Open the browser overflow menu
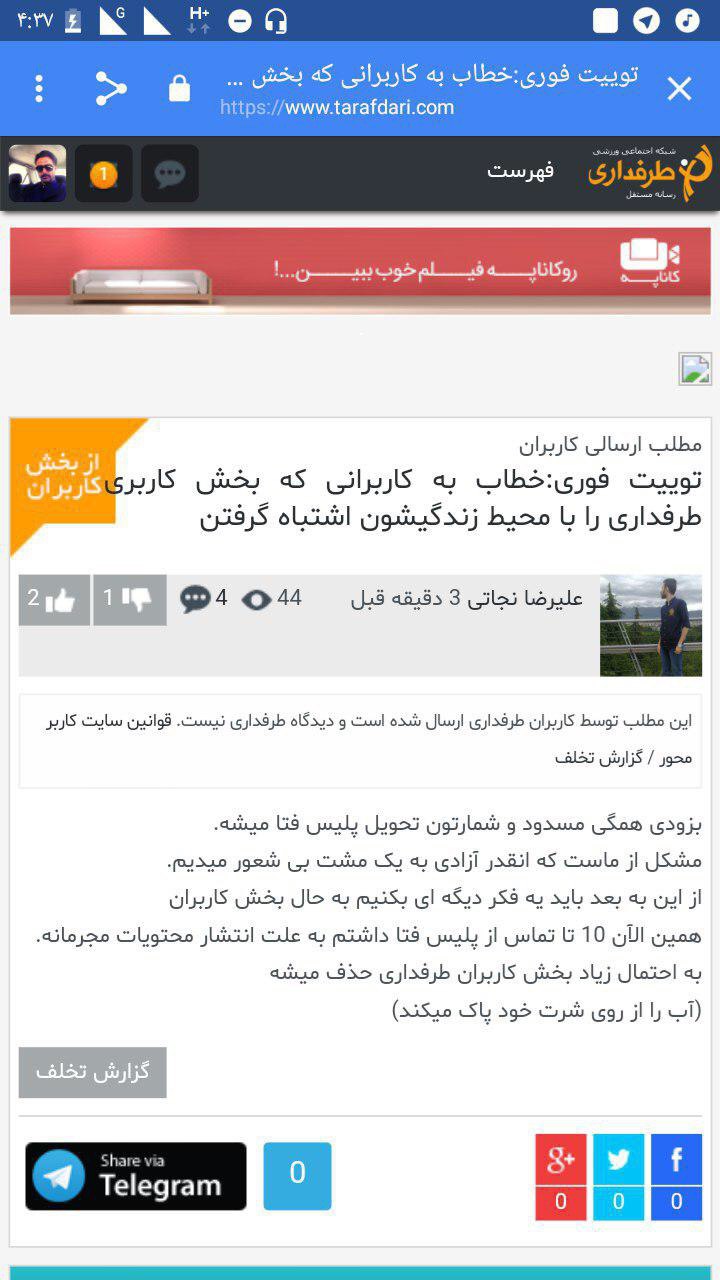Viewport: 720px width, 1280px height. coord(39,89)
